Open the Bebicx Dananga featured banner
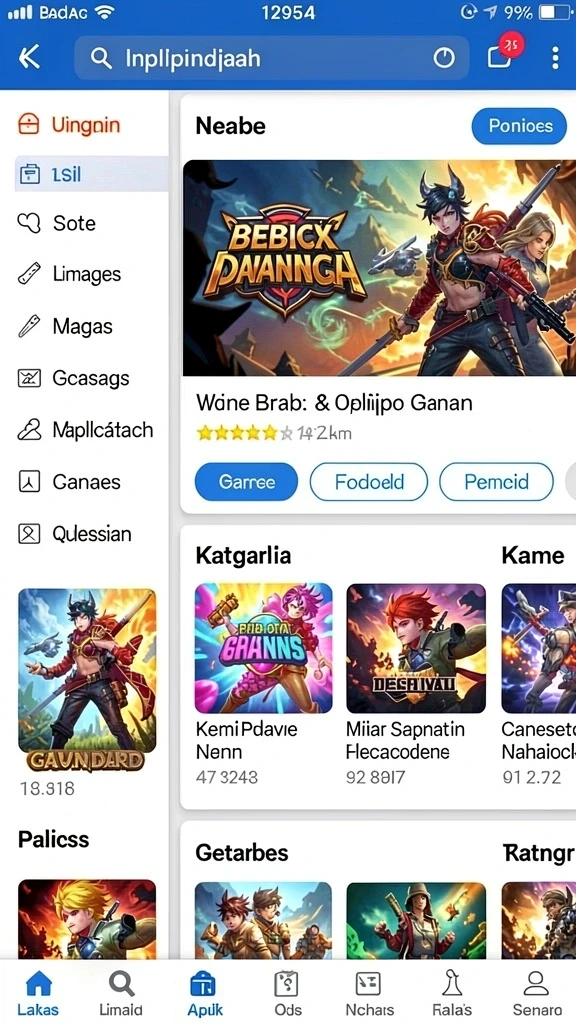The image size is (576, 1024). [x=379, y=268]
